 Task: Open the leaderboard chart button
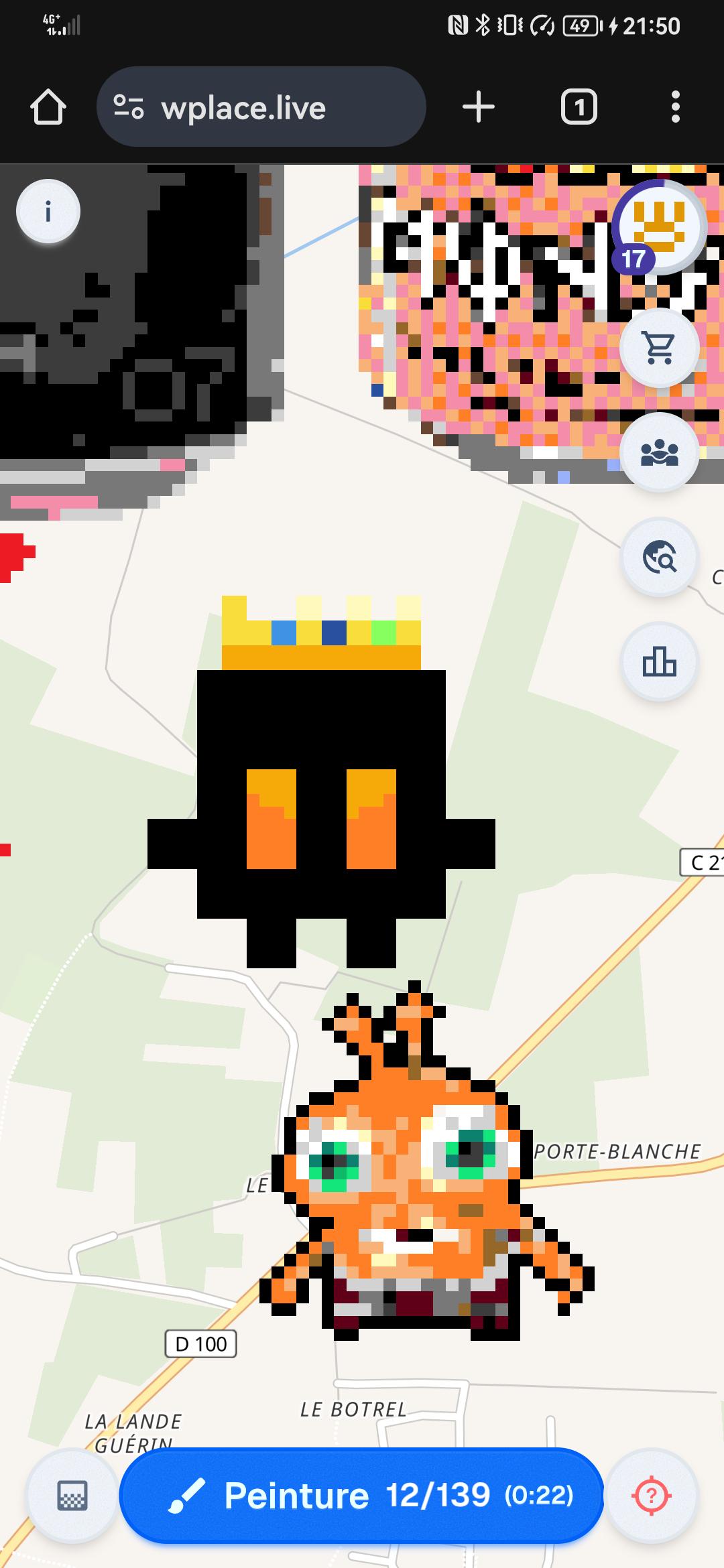coord(659,662)
